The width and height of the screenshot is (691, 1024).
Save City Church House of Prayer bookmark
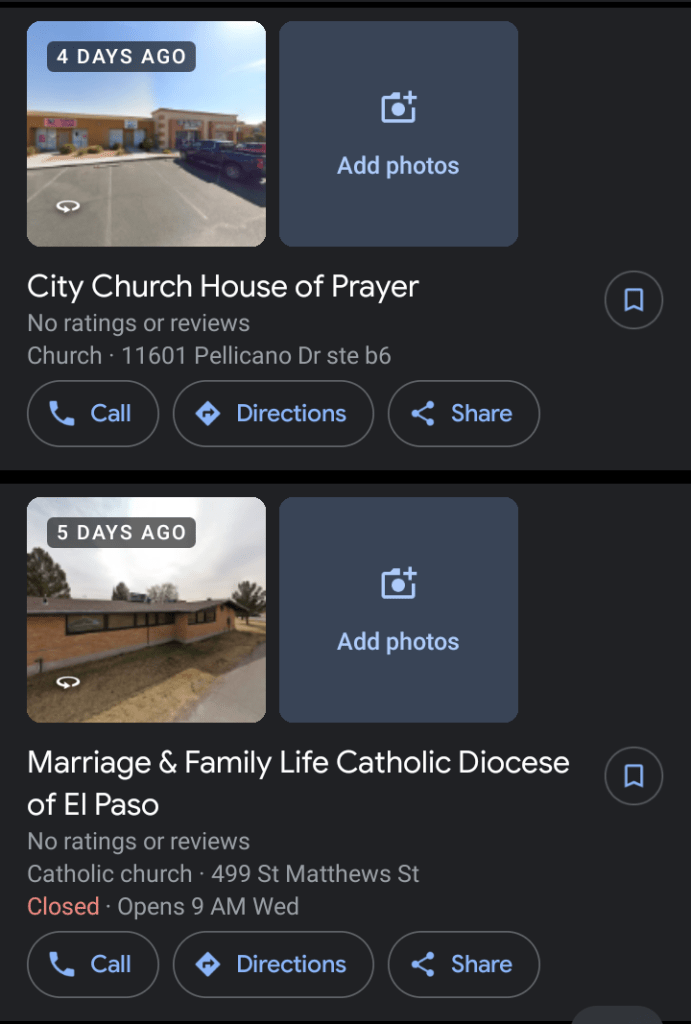[633, 300]
